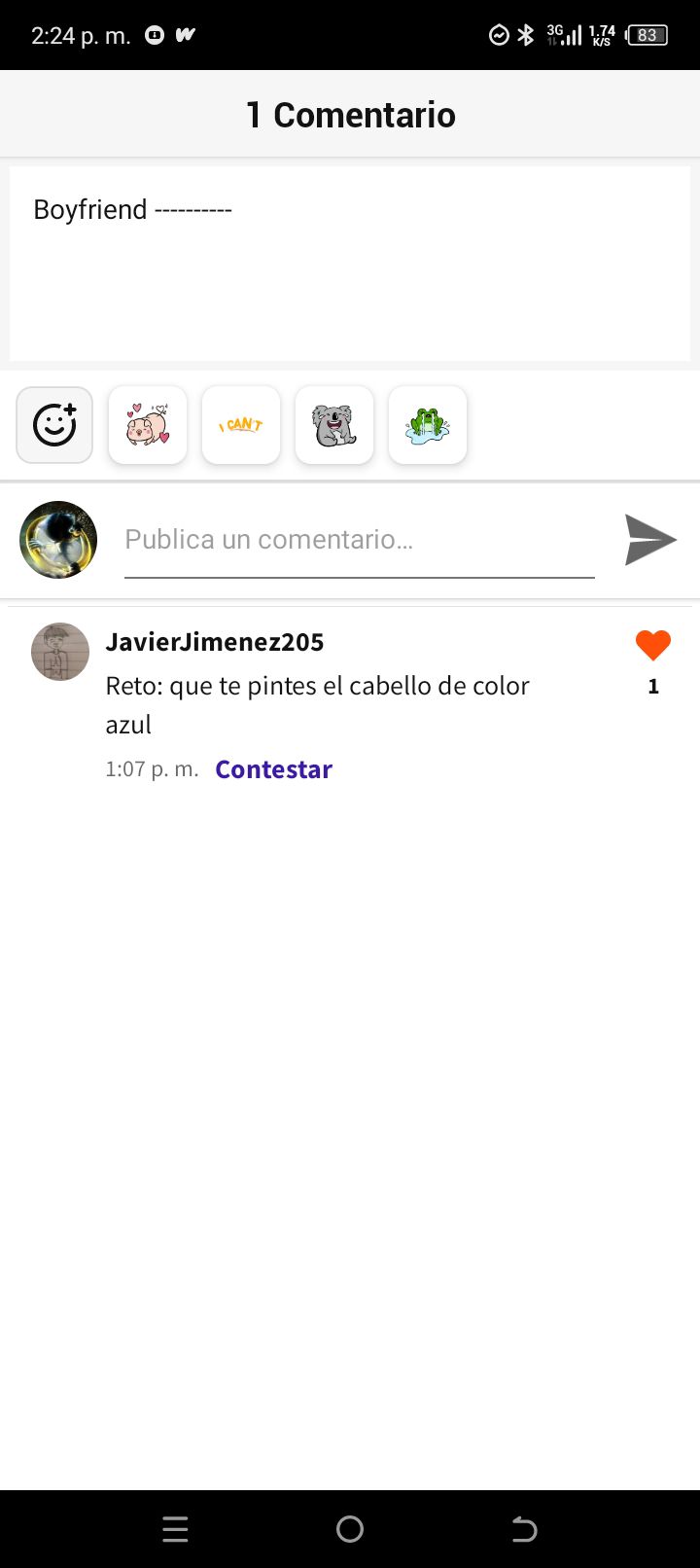
Task: Send the "I CAN'T" sticker
Action: (x=241, y=425)
